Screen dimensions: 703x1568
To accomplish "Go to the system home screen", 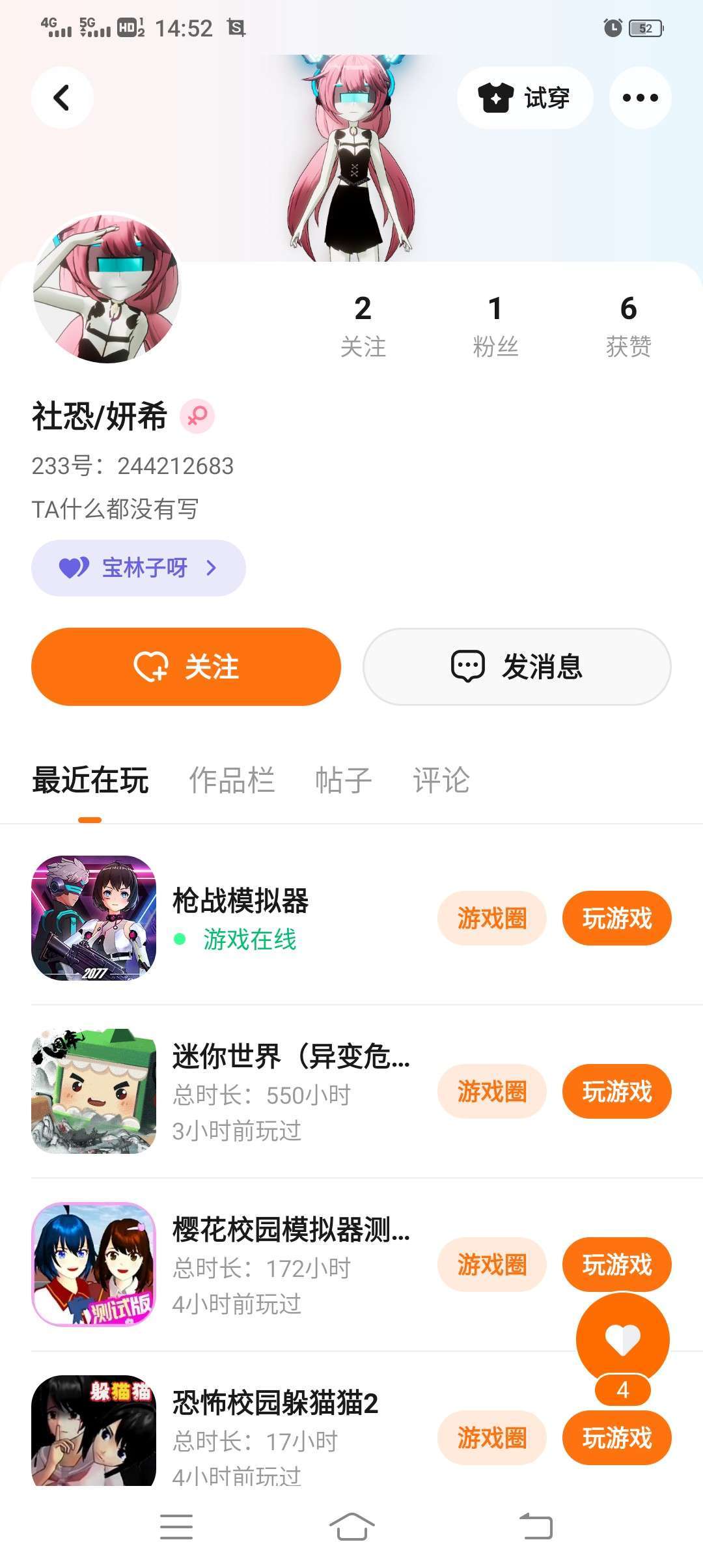I will tap(351, 1526).
